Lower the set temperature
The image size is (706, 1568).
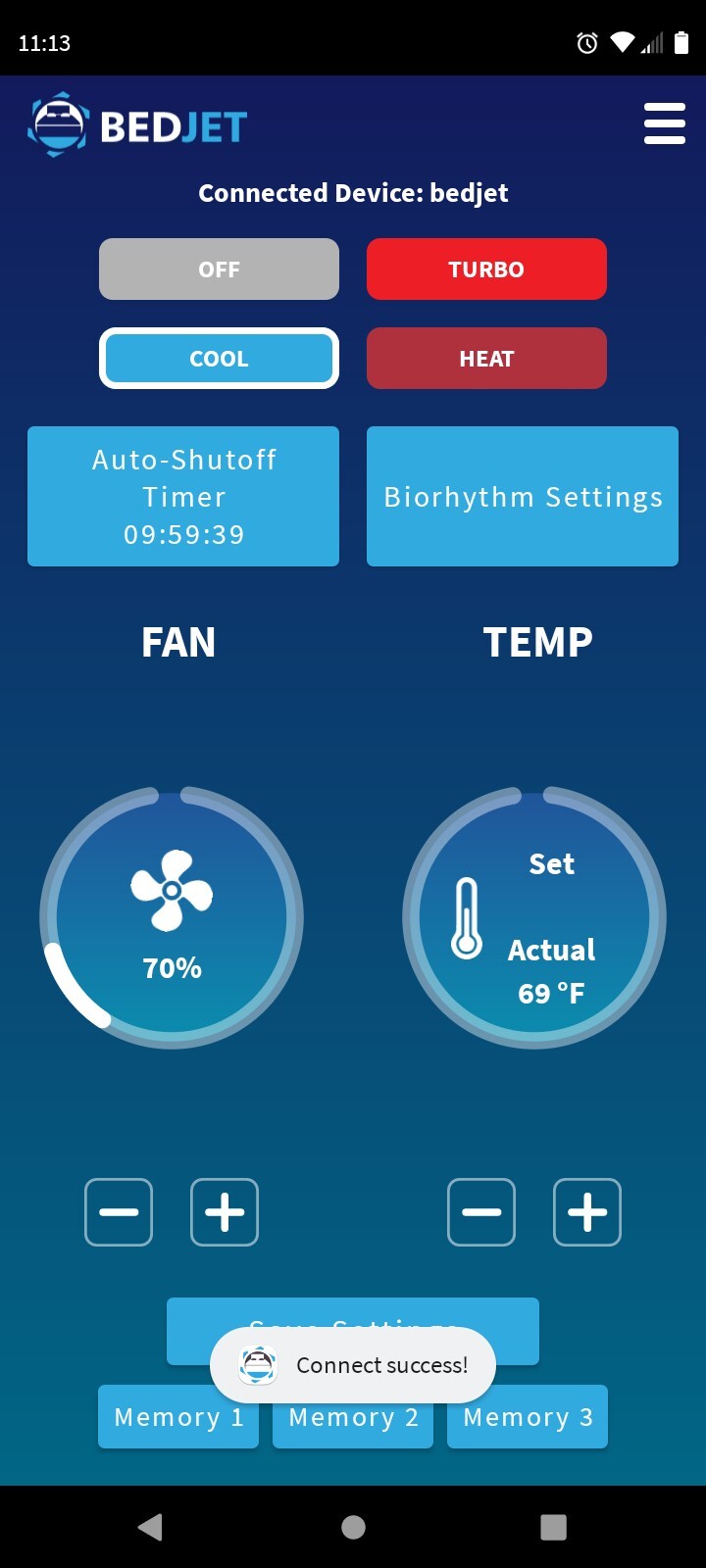tap(481, 1212)
